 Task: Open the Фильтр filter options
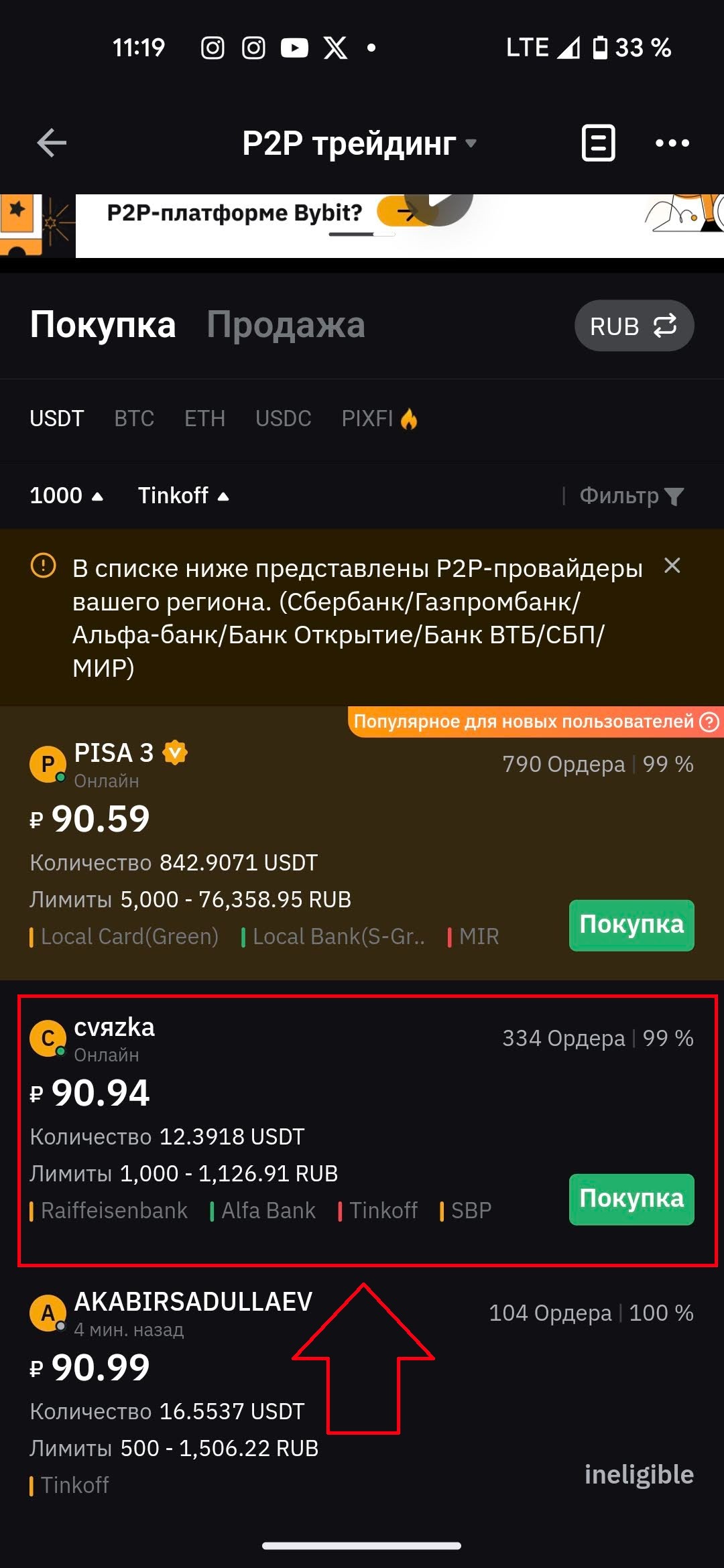point(631,496)
